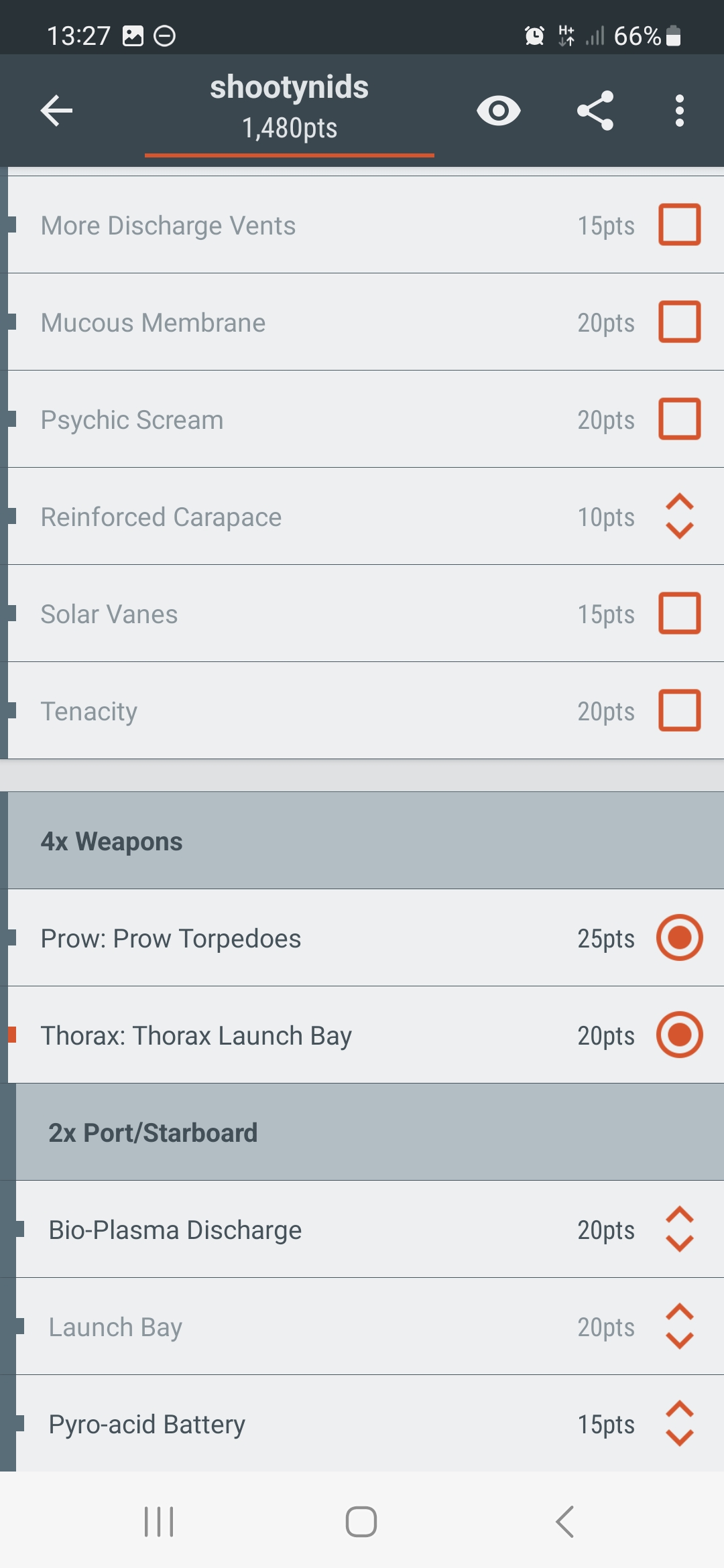Expand the Pyro-acid Battery selector
Image resolution: width=724 pixels, height=1568 pixels.
pos(679,1424)
